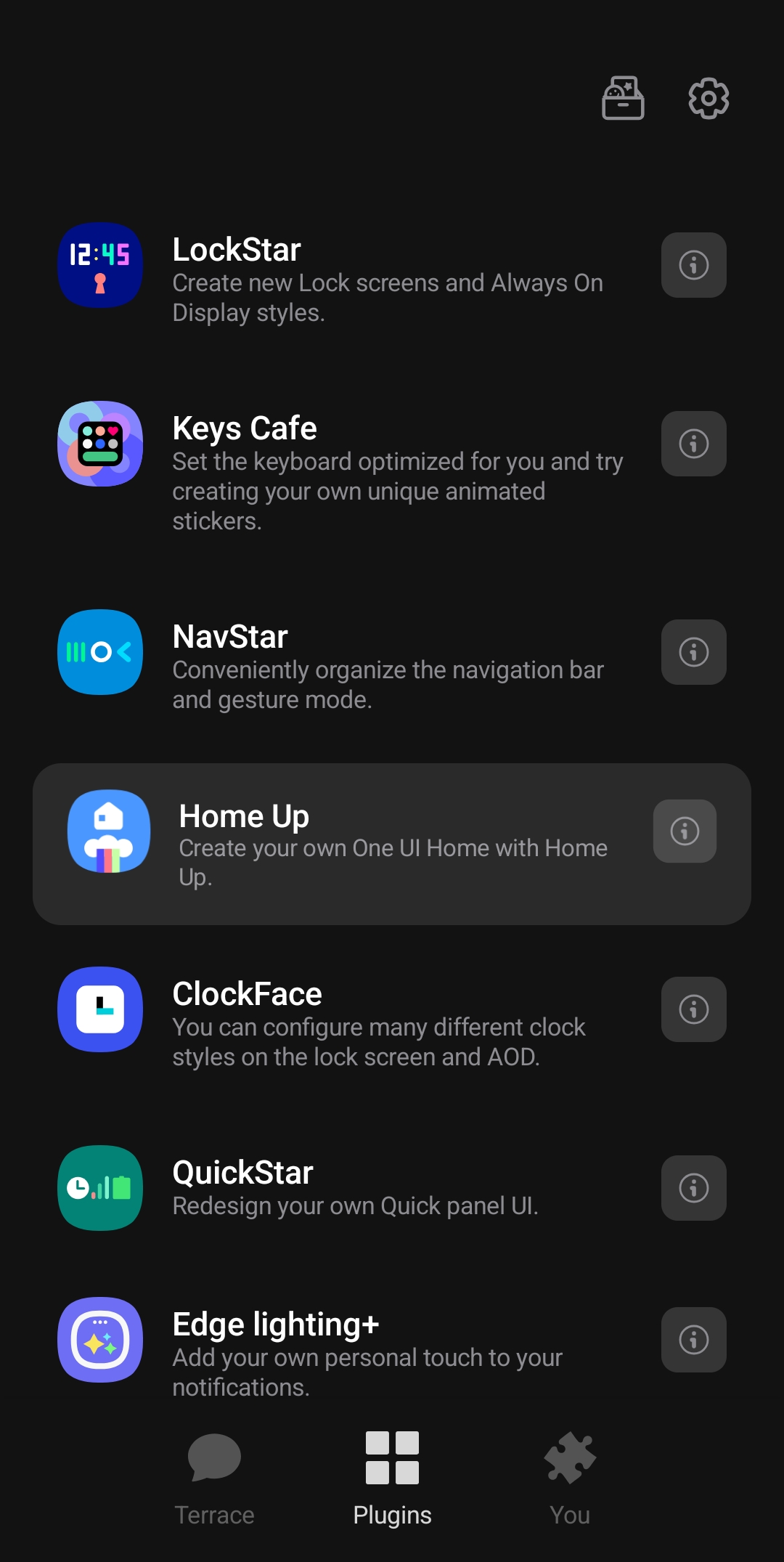Open the settings gear icon
784x1562 pixels.
pyautogui.click(x=708, y=98)
